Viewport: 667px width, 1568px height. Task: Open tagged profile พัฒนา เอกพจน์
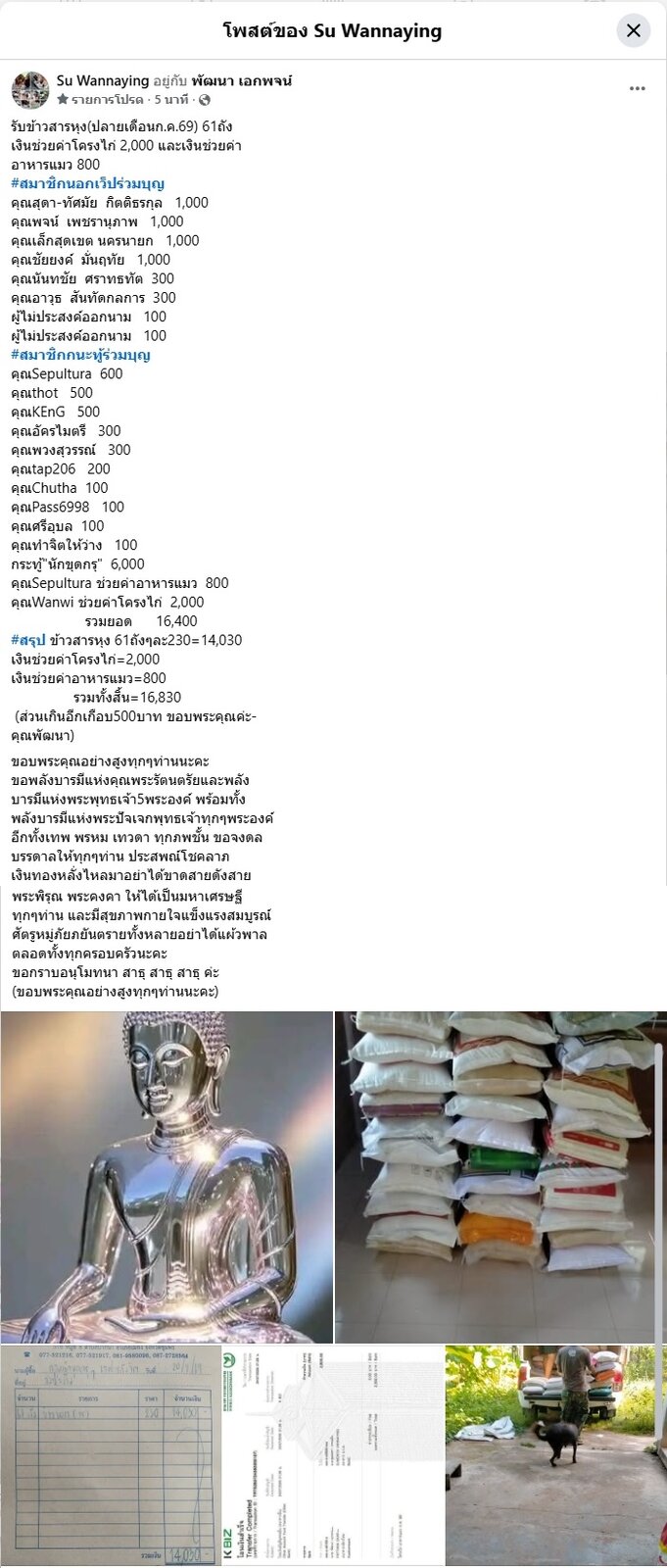pos(242,80)
